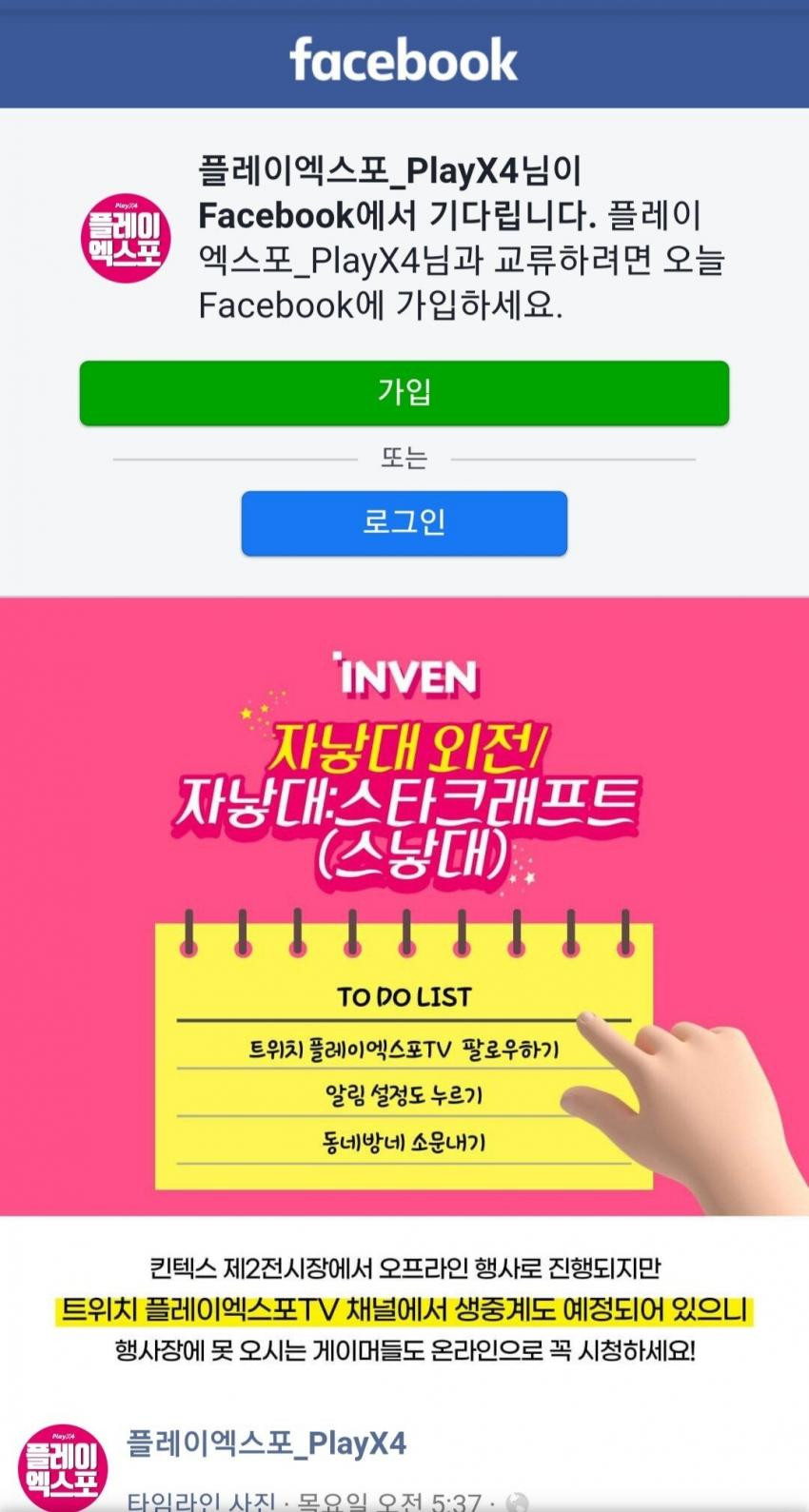Tap the 플레이엑스포 profile picture beside the post
Image resolution: width=809 pixels, height=1512 pixels.
coord(62,1466)
